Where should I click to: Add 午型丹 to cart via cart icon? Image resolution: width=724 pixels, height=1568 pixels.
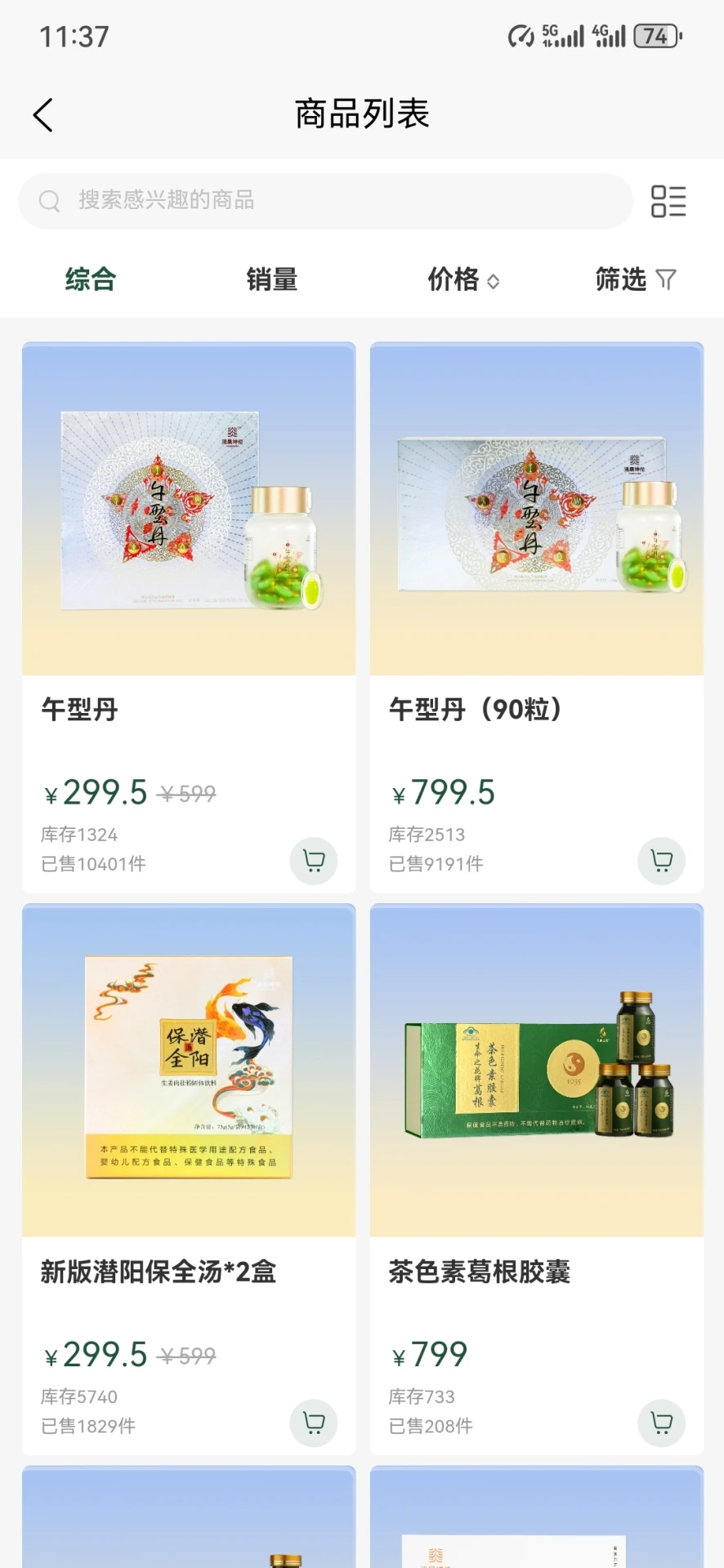[314, 860]
